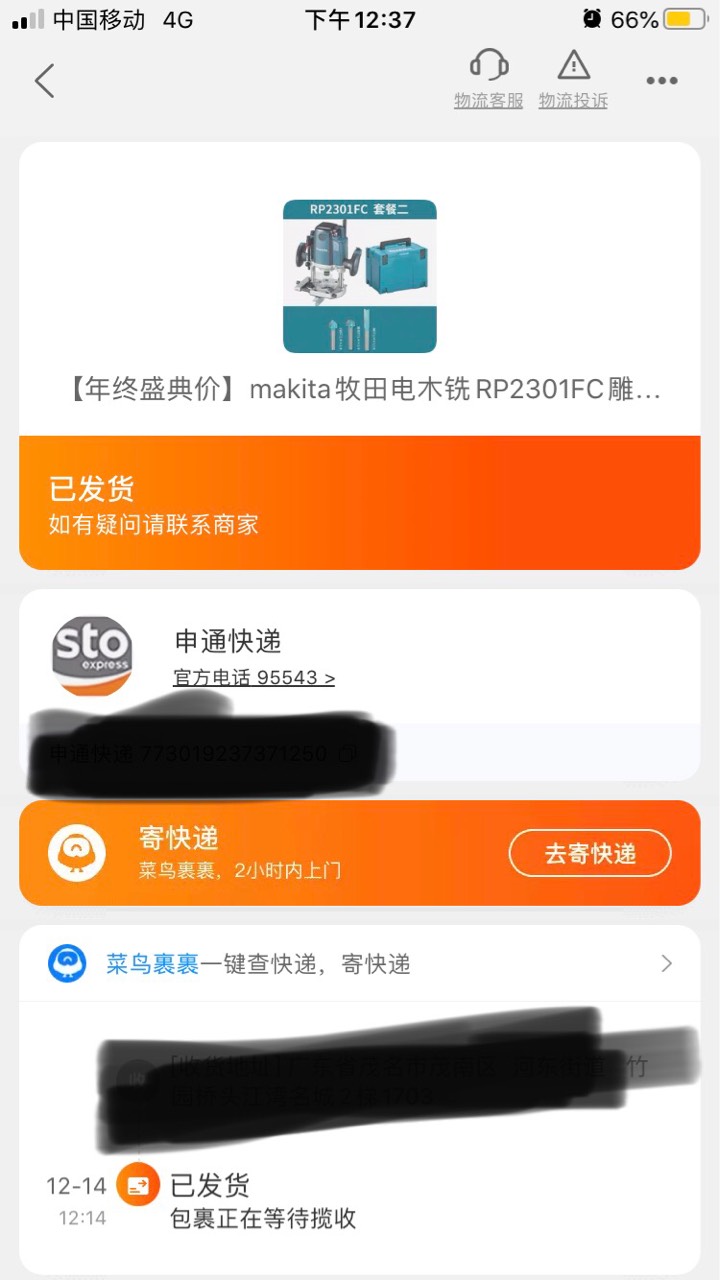Go back using the arrow icon
This screenshot has height=1280, width=720.
(x=44, y=81)
